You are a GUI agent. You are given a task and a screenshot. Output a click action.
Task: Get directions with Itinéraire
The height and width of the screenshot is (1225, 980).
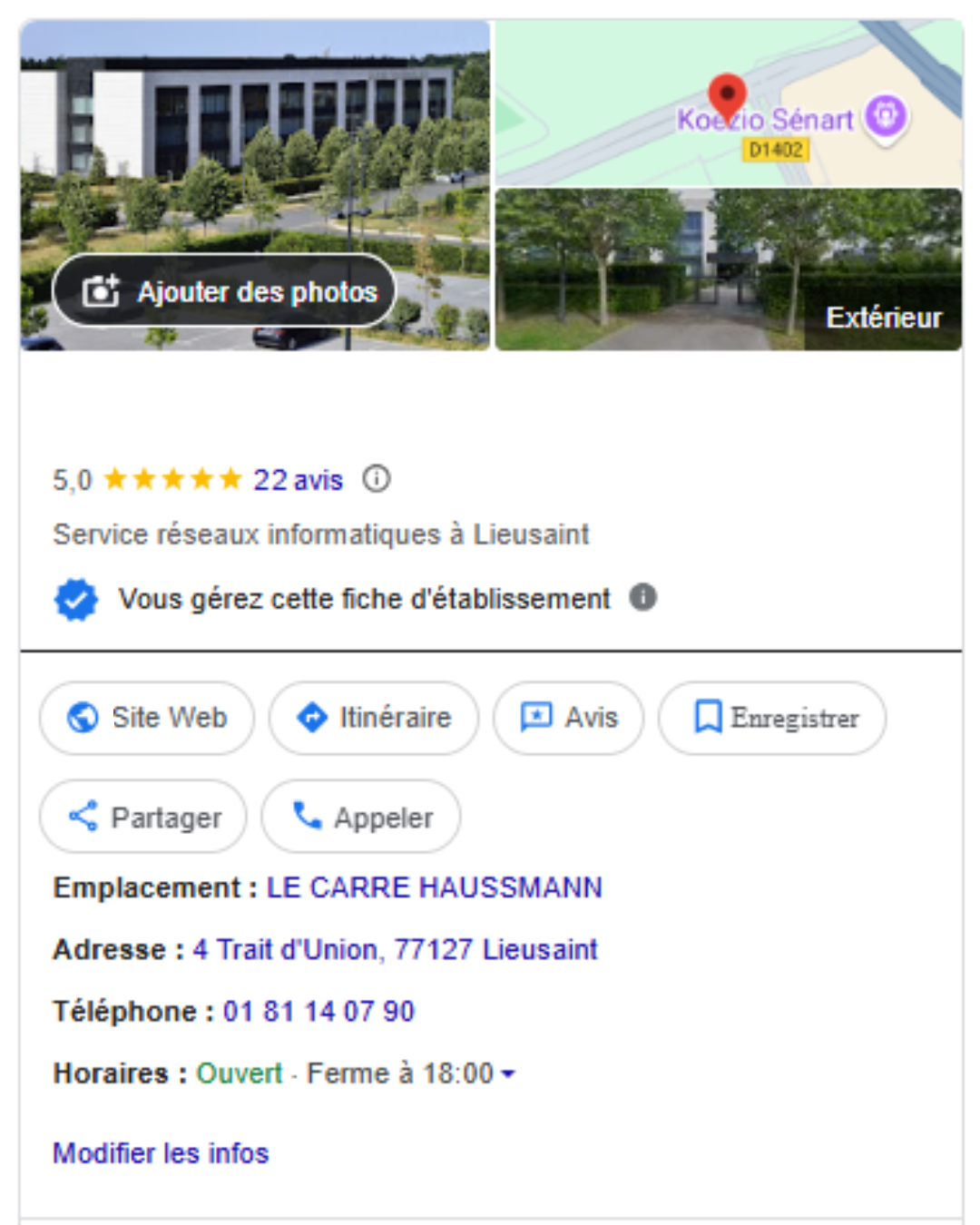tap(374, 718)
